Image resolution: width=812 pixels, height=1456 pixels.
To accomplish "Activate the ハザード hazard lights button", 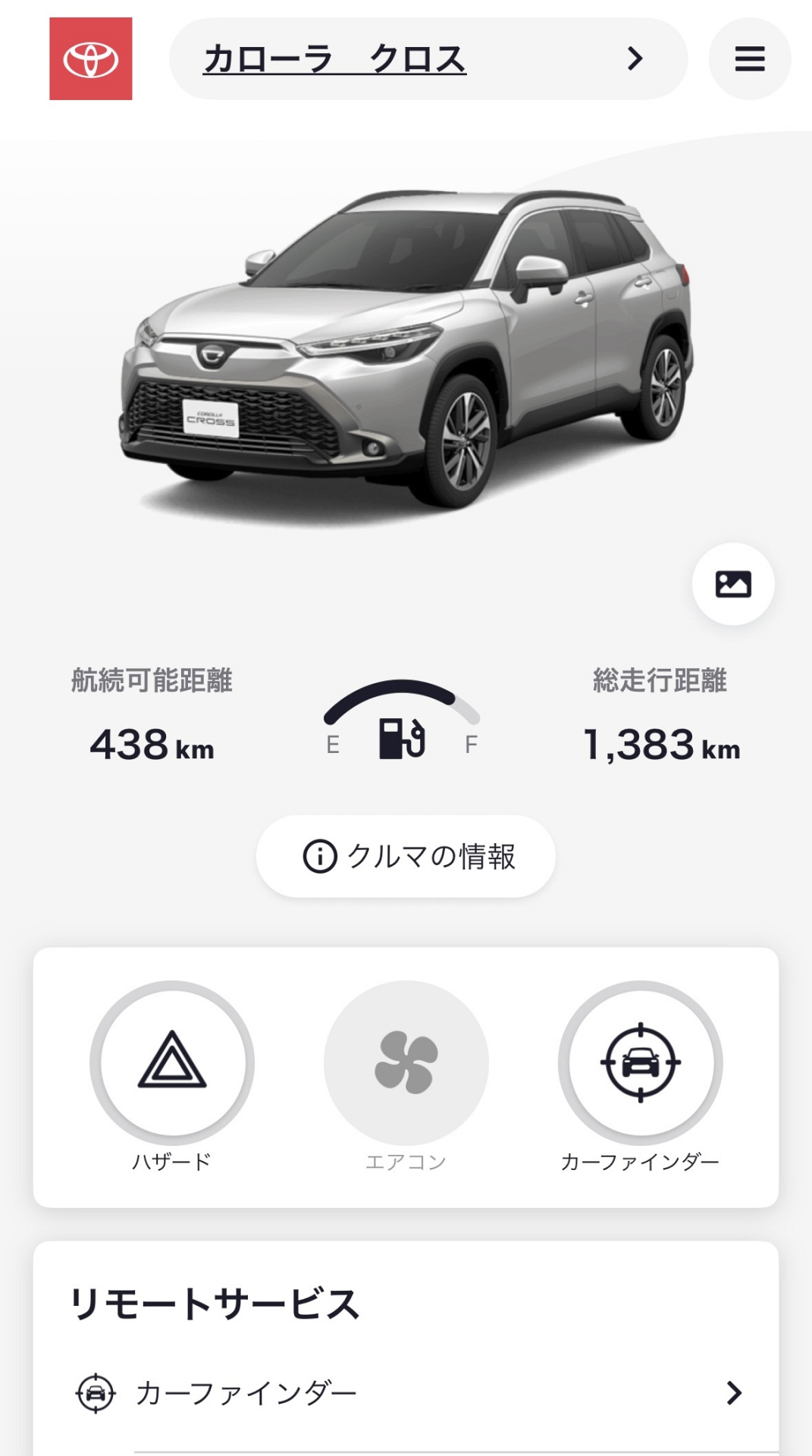I will pos(172,1062).
